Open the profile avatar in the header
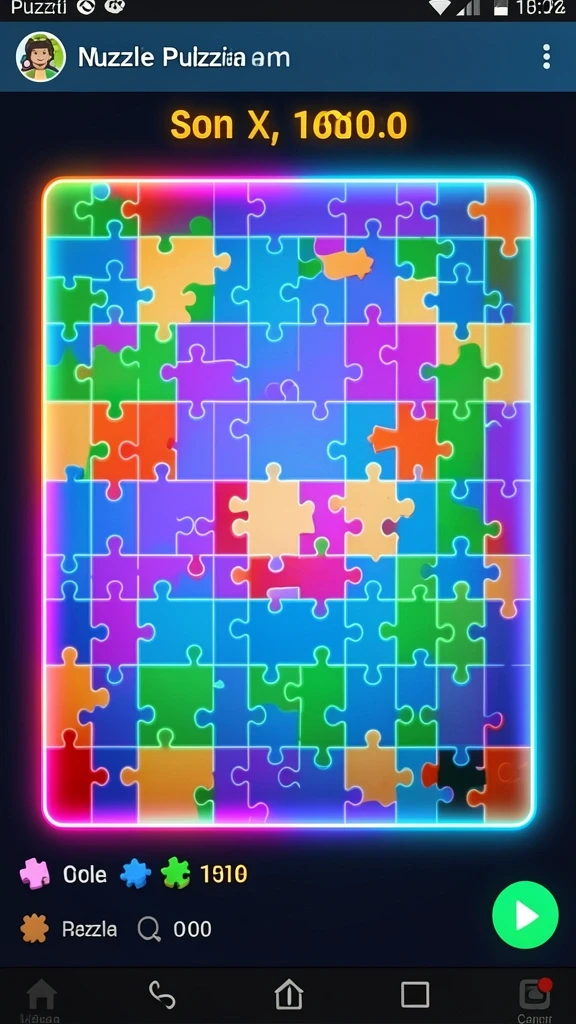The image size is (576, 1024). coord(40,57)
